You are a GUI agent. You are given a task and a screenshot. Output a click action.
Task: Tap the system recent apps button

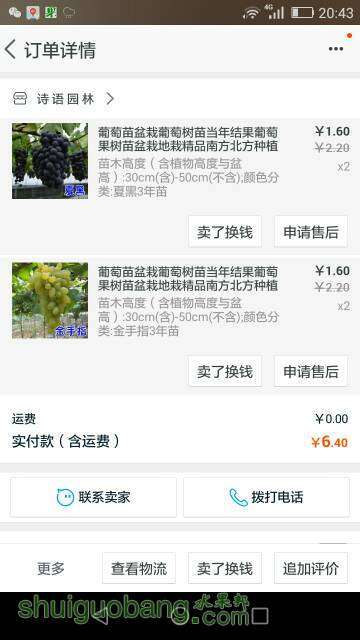260,616
